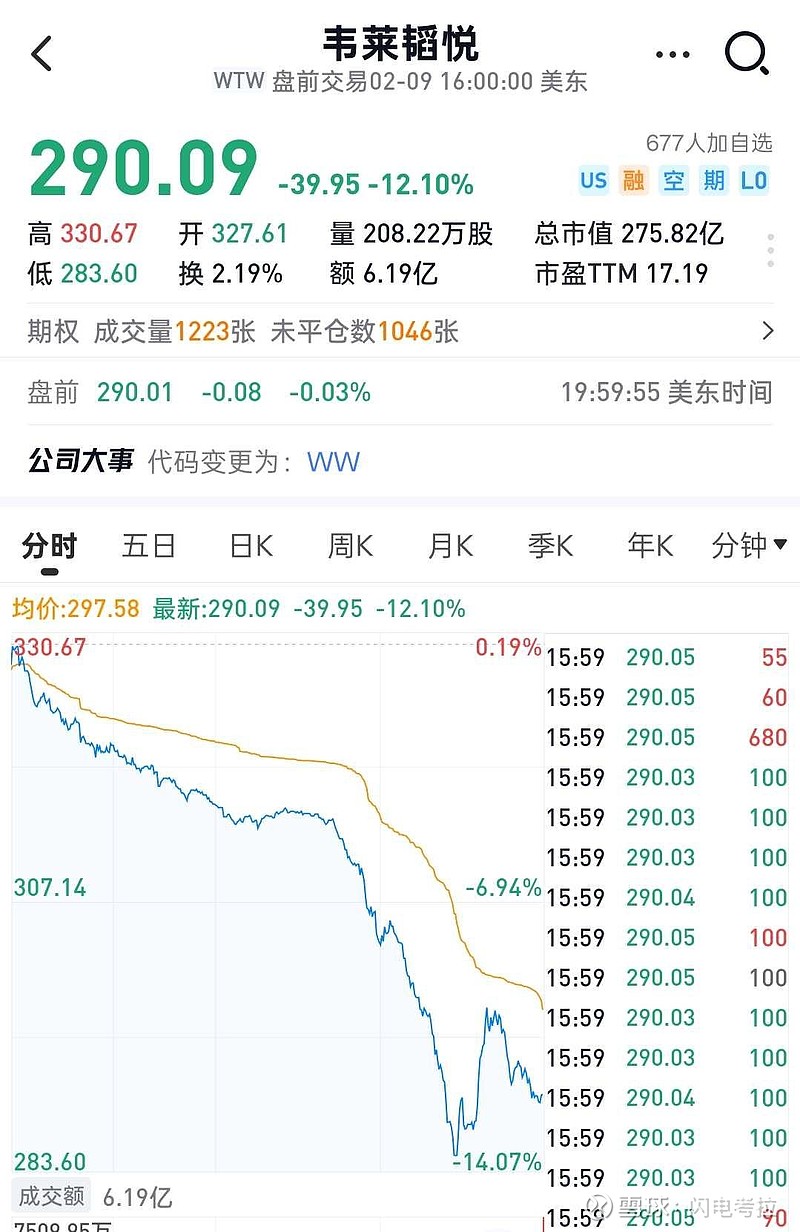Screen dimensions: 800x1232
Task: Select the 期 options badge
Action: 712,180
